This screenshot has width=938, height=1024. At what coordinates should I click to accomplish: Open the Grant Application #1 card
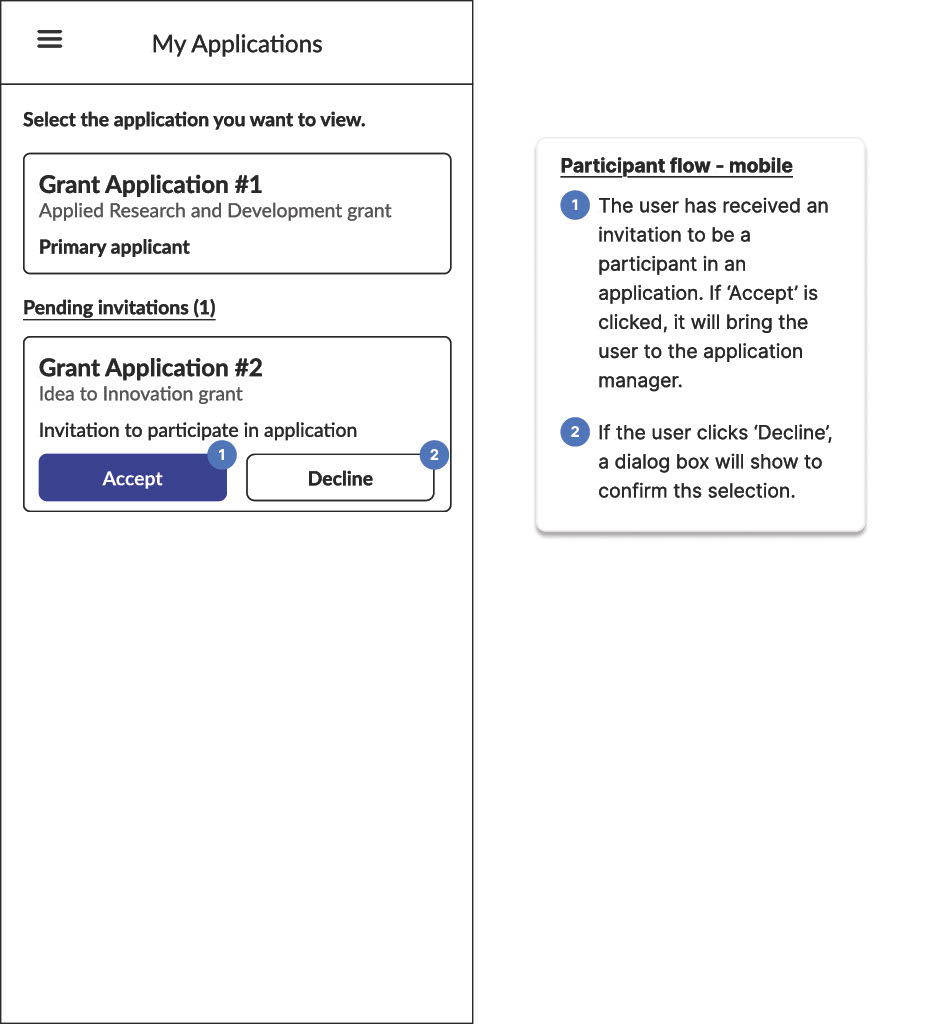tap(237, 213)
